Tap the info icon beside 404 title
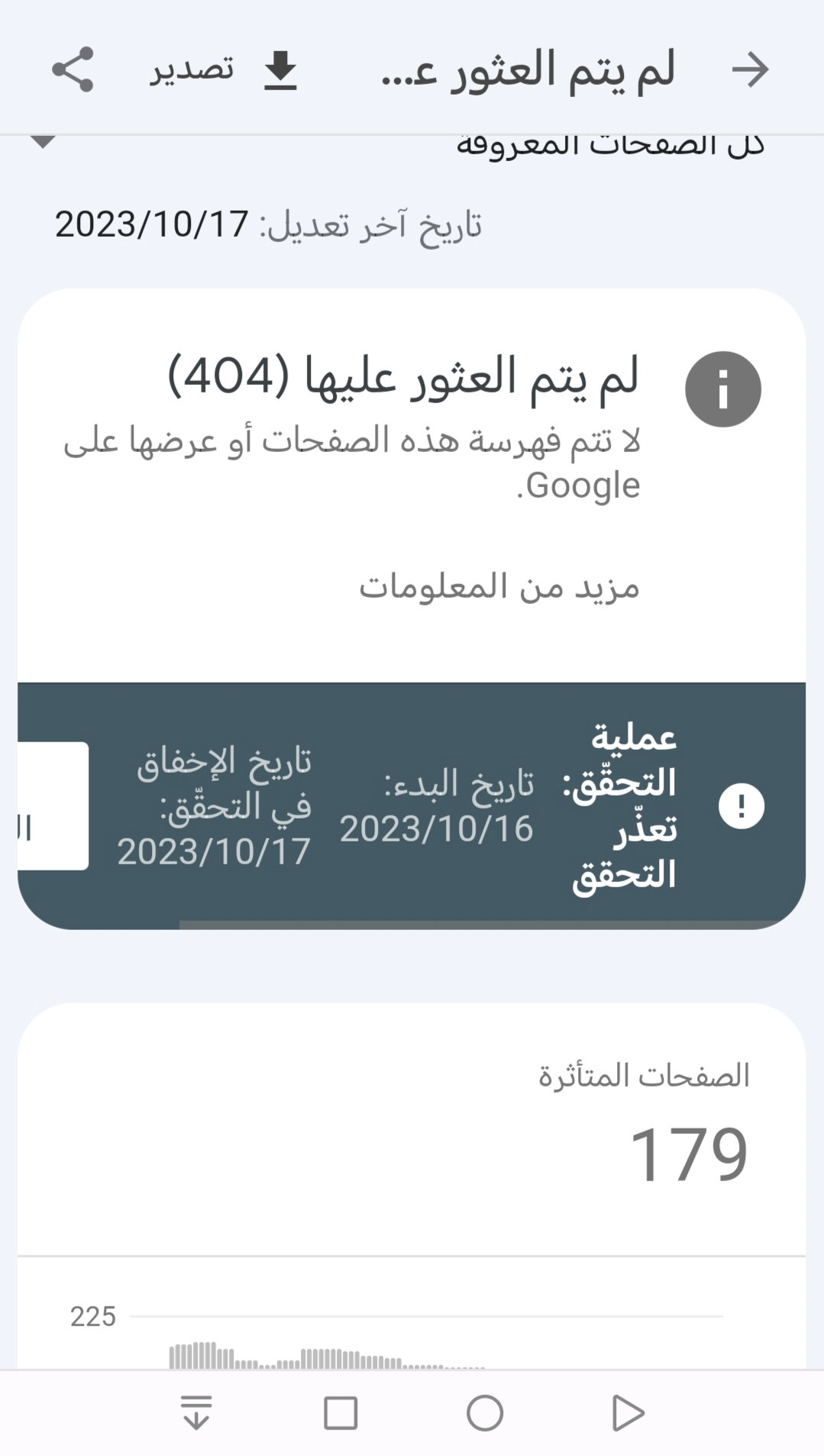This screenshot has width=824, height=1456. tap(722, 389)
